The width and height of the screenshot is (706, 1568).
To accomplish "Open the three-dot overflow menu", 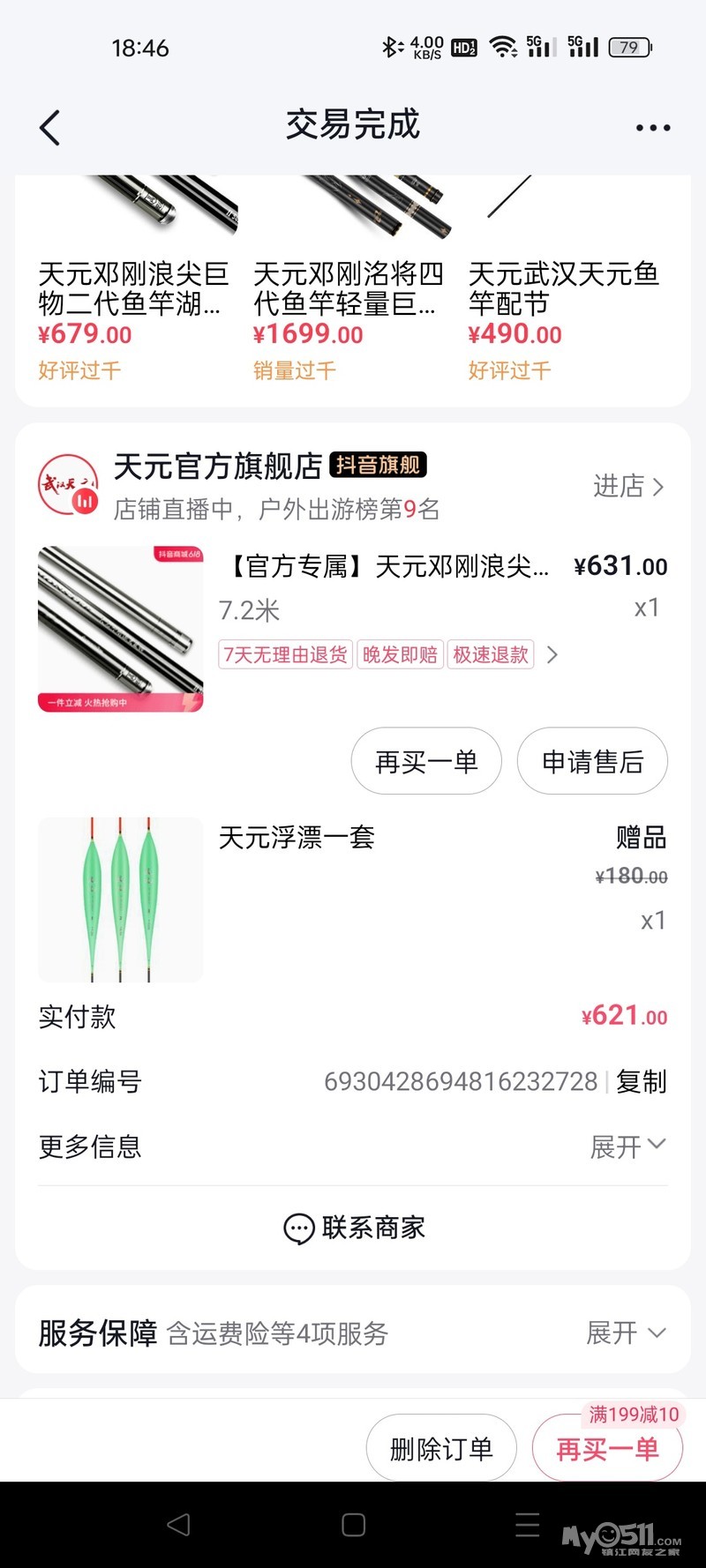I will coord(652,128).
